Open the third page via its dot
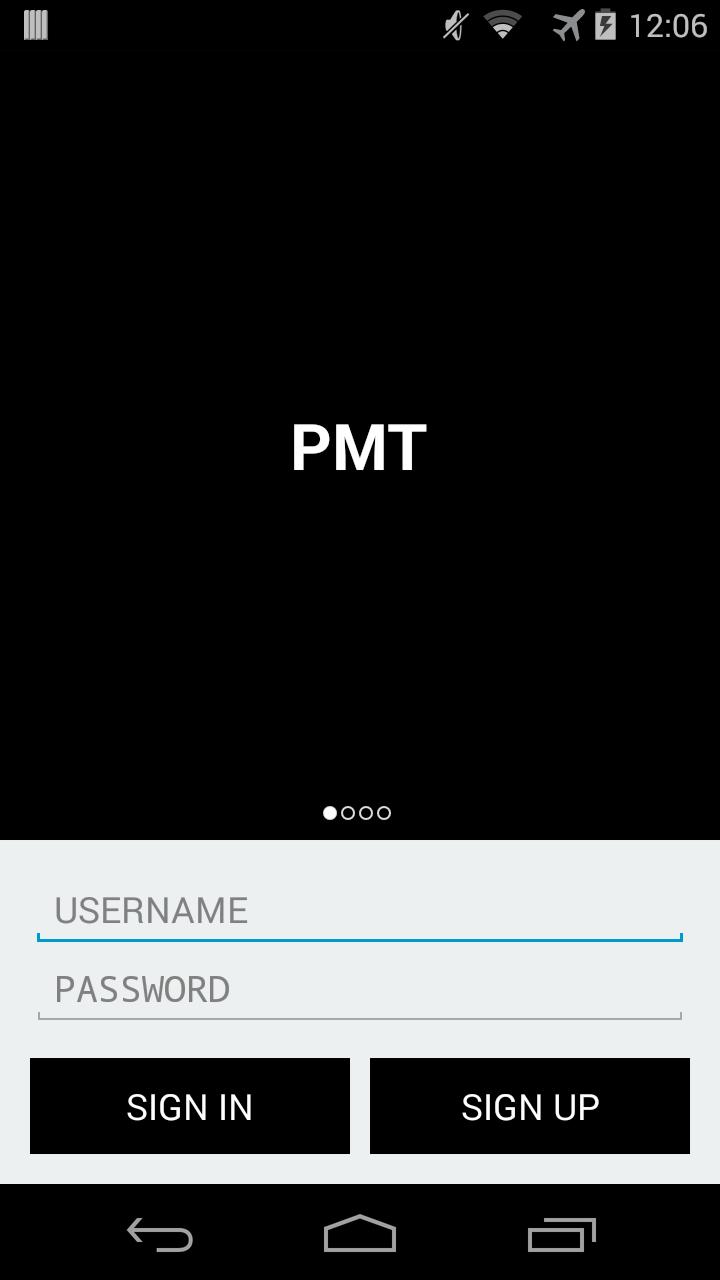The width and height of the screenshot is (720, 1280). coord(367,812)
